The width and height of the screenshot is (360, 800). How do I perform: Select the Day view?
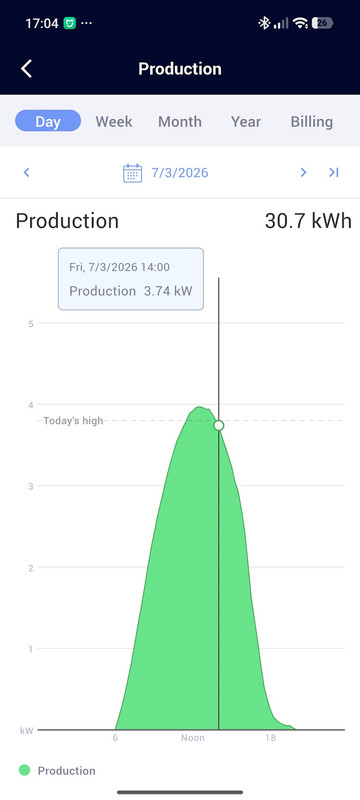coord(48,121)
